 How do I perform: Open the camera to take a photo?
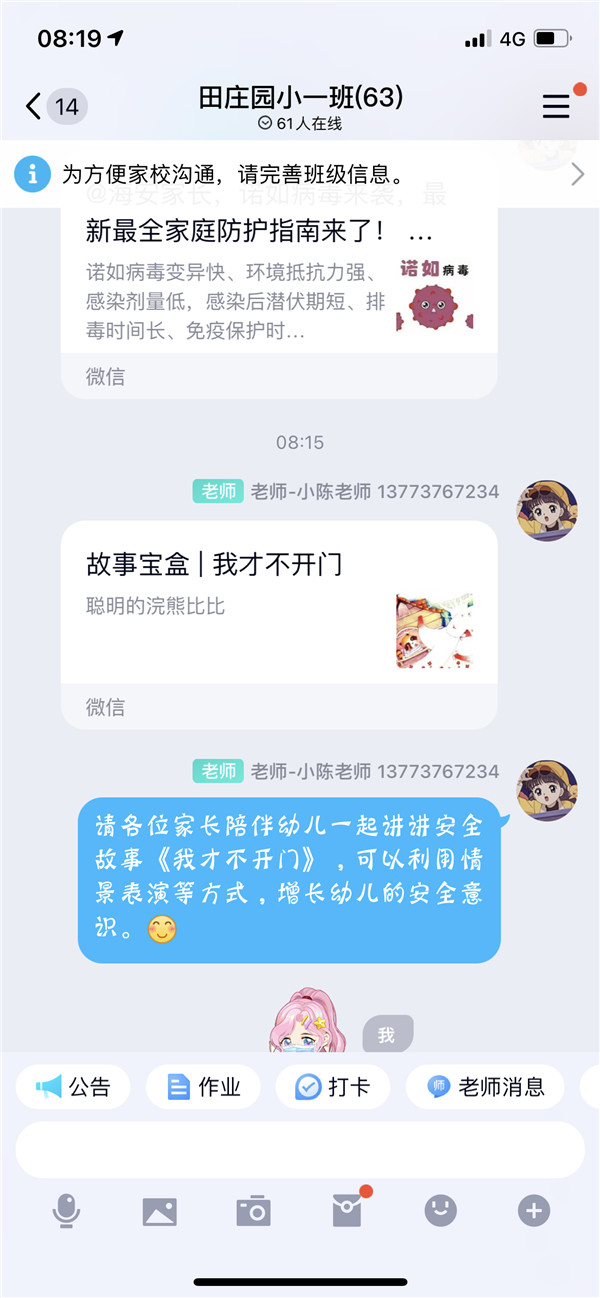(253, 1211)
